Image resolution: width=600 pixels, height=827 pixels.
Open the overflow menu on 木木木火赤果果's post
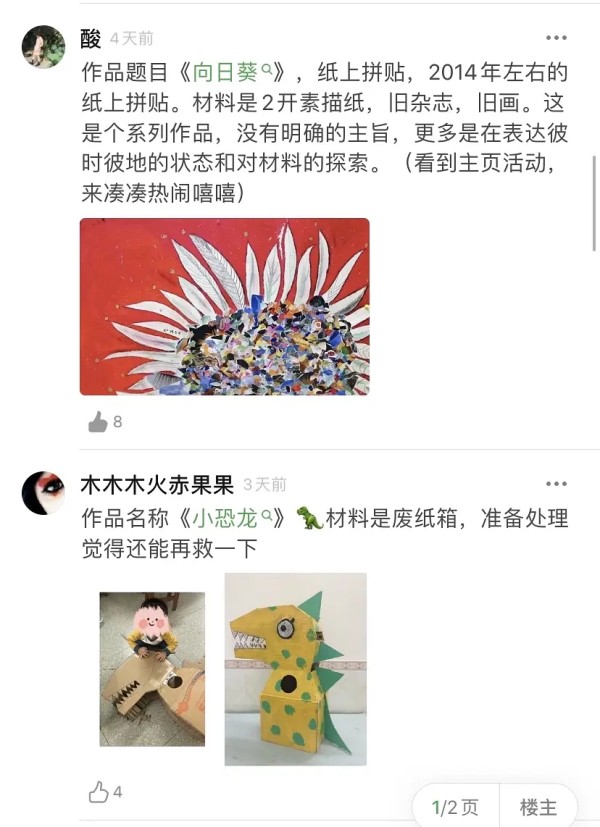point(556,484)
